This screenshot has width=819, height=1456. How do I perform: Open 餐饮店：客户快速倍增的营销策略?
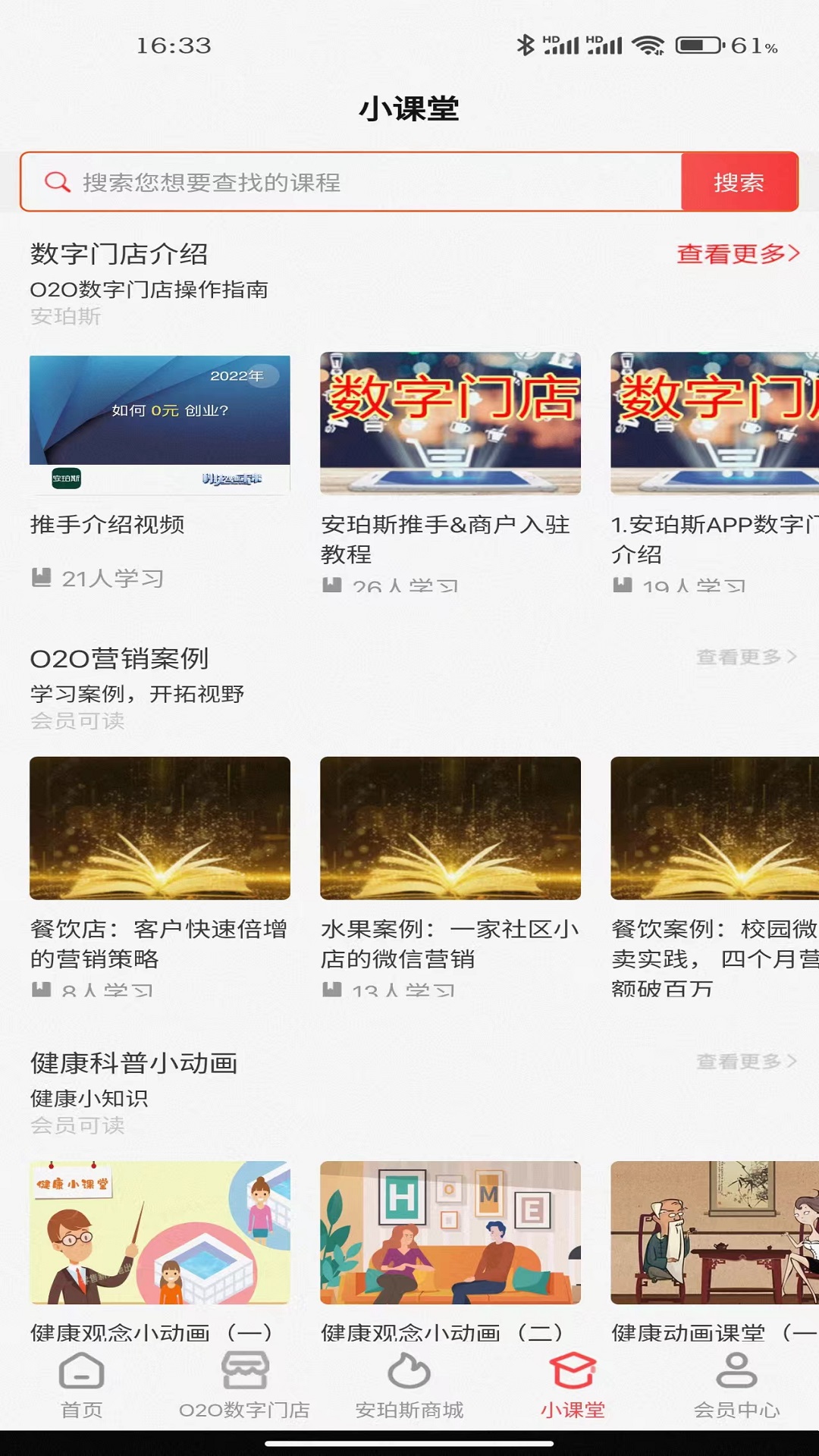tap(160, 828)
